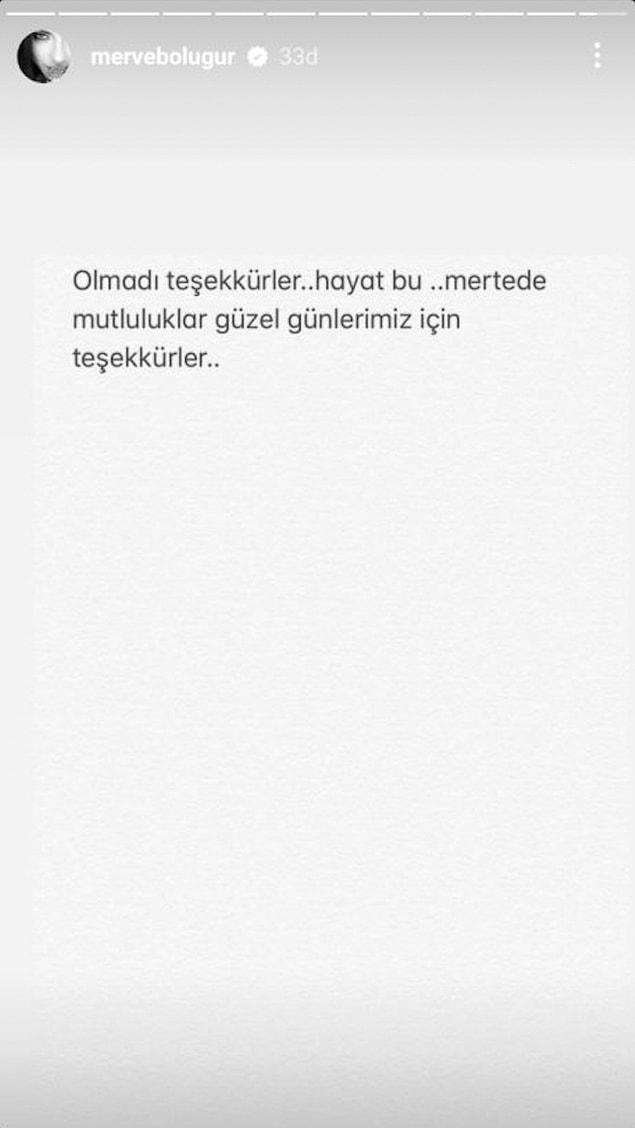The width and height of the screenshot is (635, 1128).
Task: Tap the mervebolugur username
Action: [162, 57]
